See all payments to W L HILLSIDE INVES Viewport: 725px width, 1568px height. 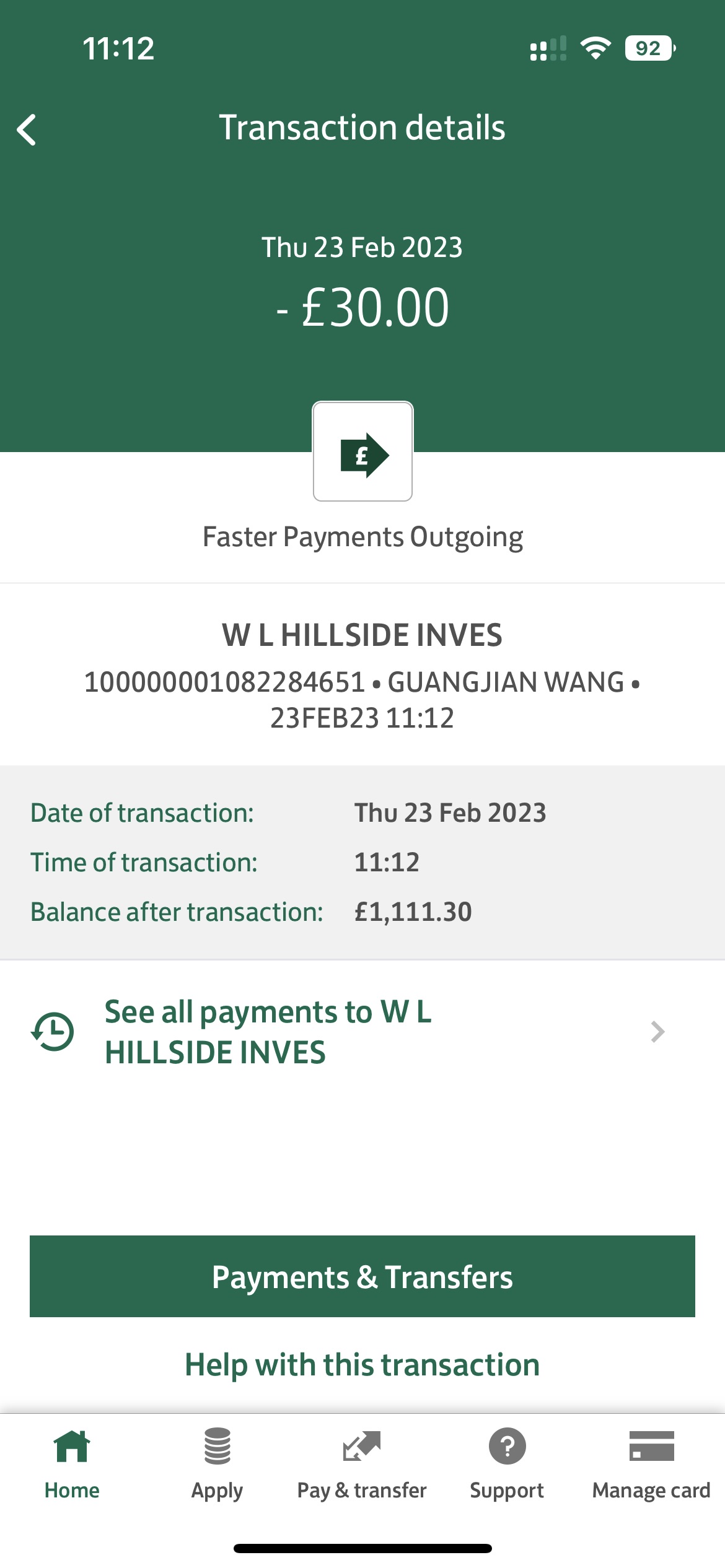click(x=347, y=1032)
